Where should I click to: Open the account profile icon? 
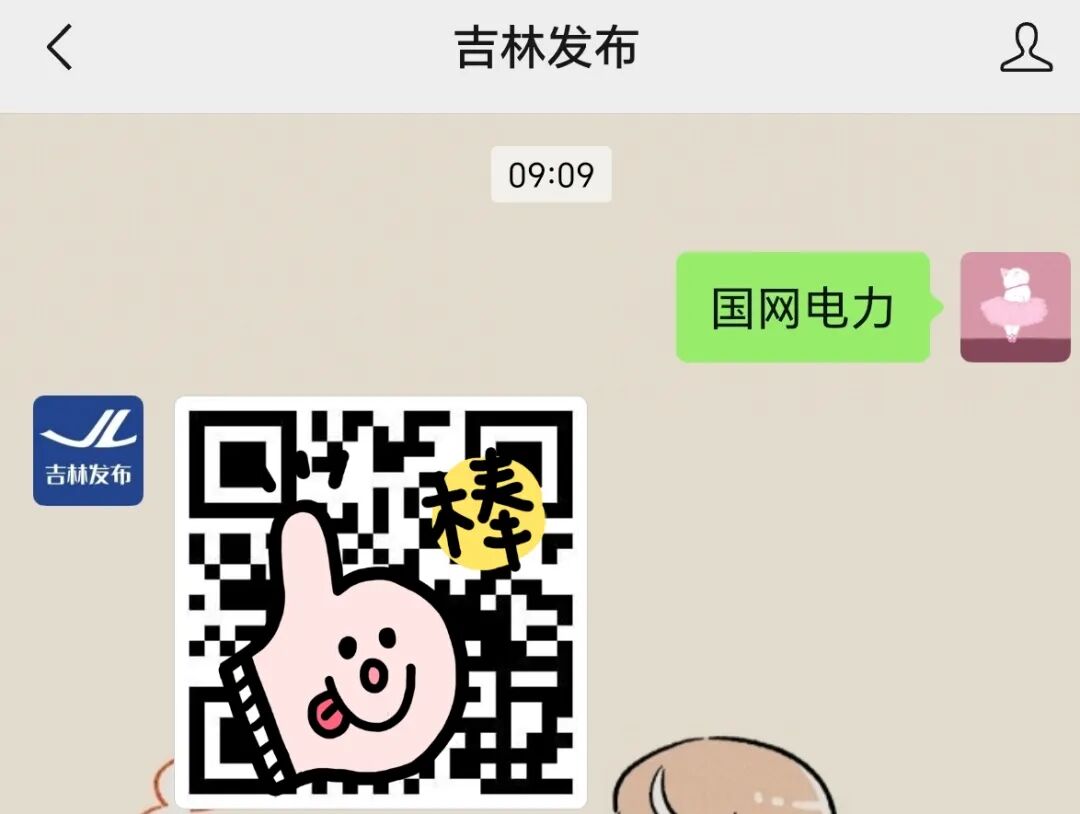coord(1026,48)
